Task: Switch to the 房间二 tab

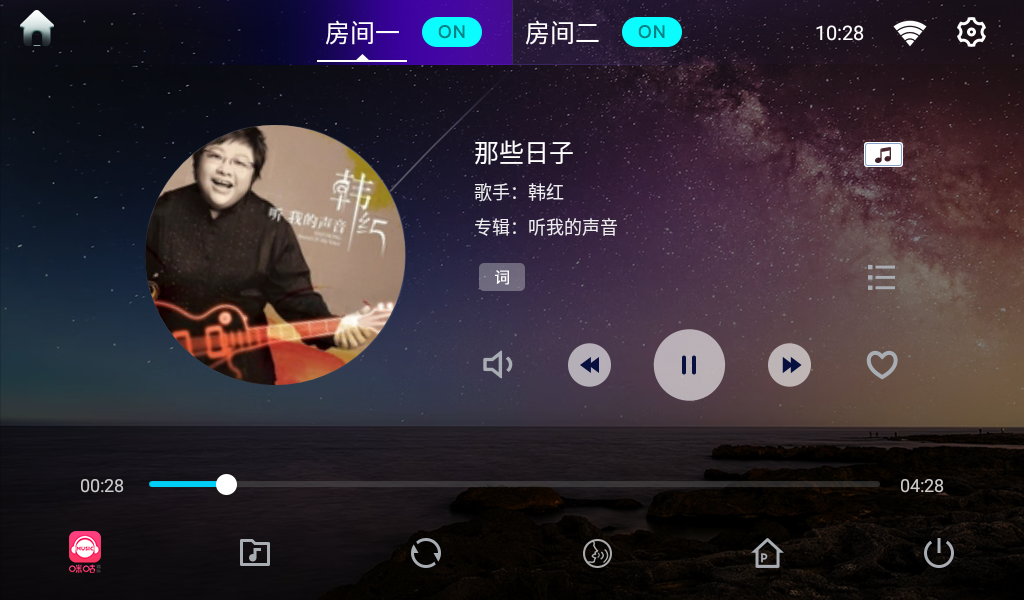Action: pos(562,33)
